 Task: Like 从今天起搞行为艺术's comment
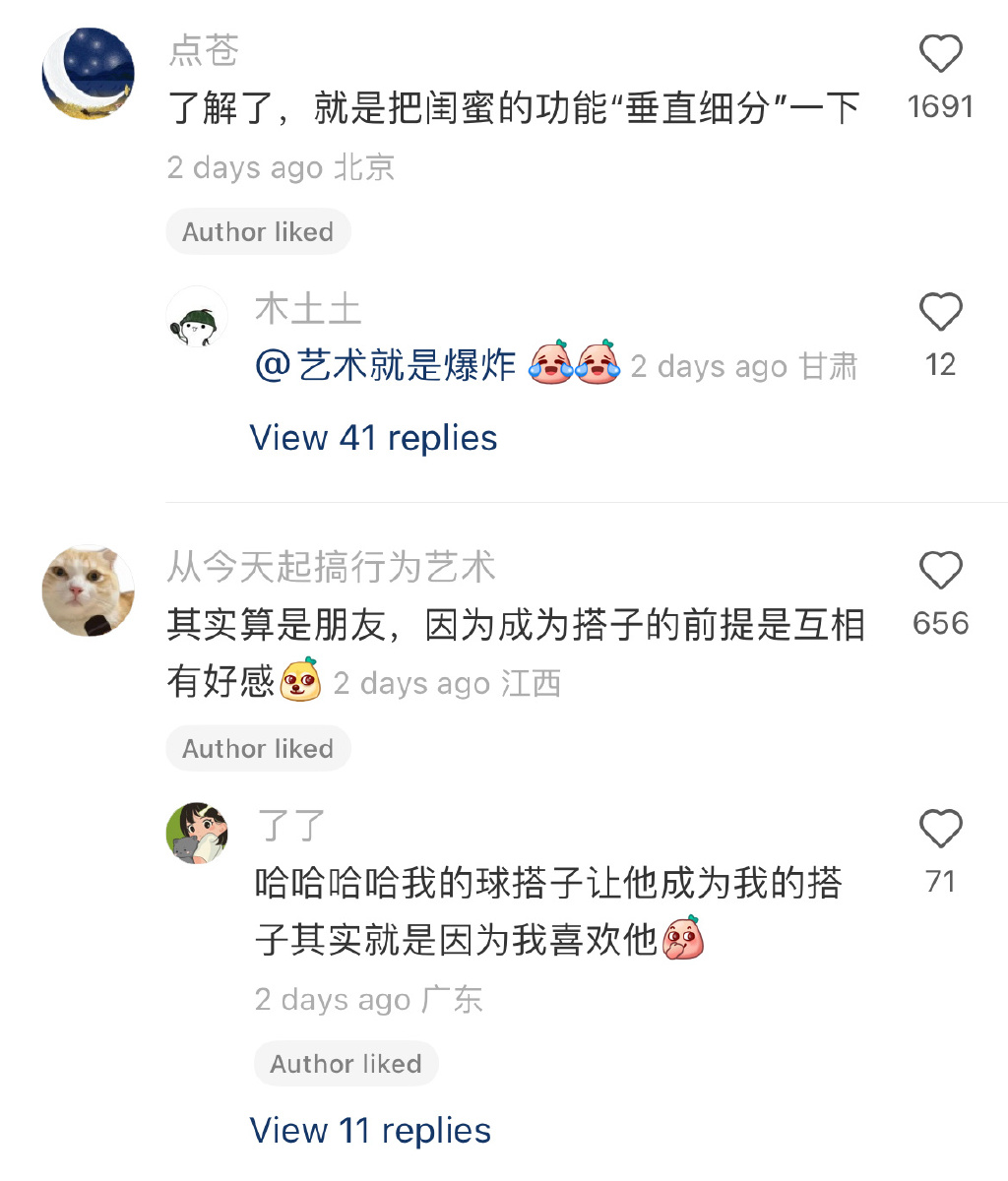pyautogui.click(x=940, y=571)
